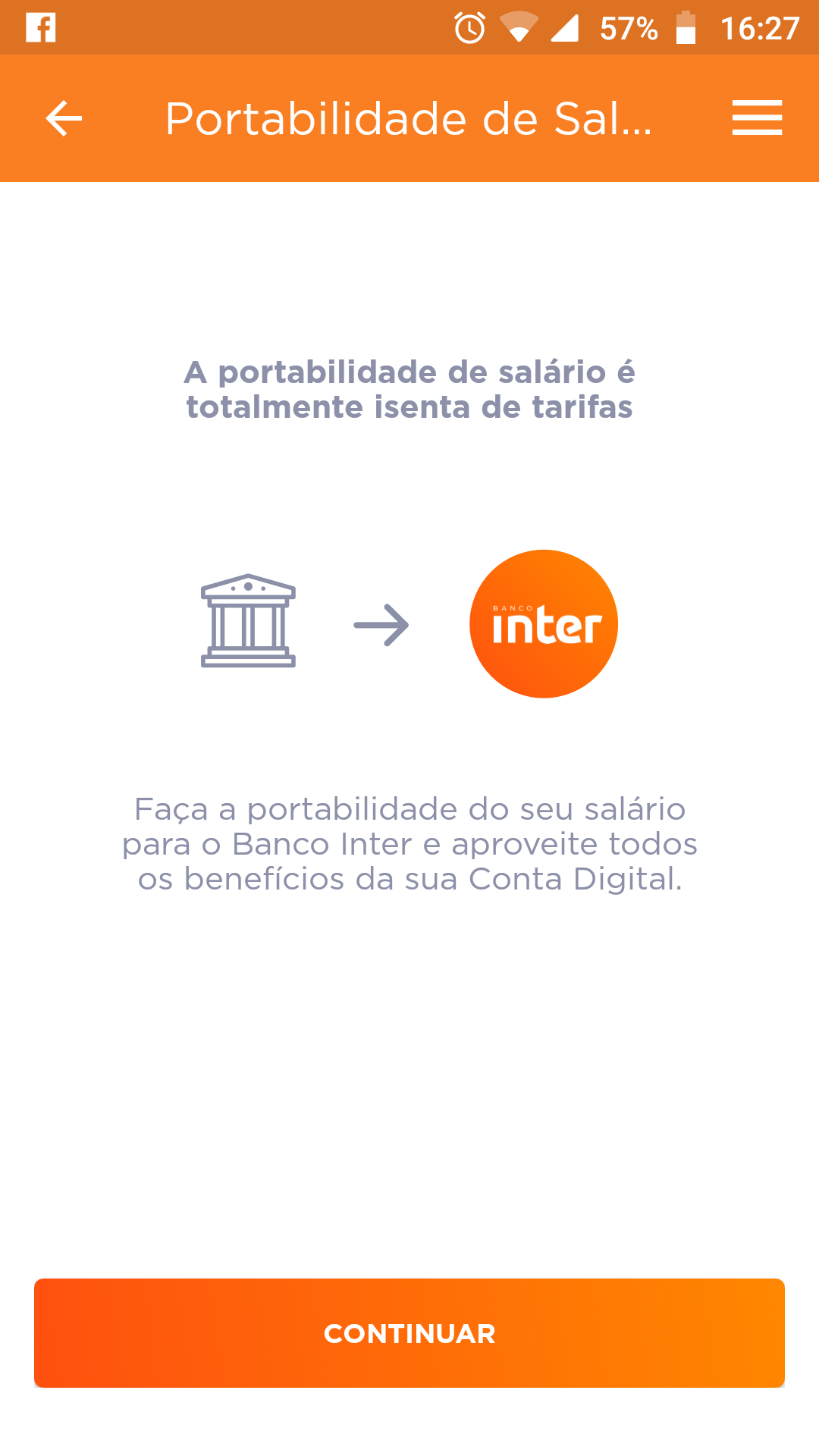Go back using the arrow icon
Screen dimensions: 819x1456
64,118
